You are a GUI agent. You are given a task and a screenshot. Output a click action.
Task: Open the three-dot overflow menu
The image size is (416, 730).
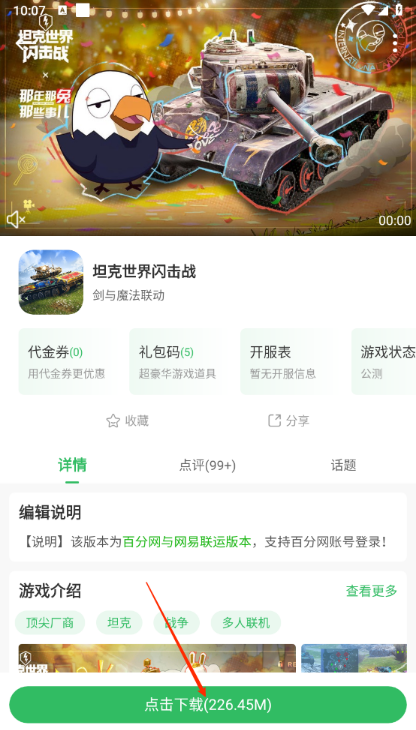(395, 43)
